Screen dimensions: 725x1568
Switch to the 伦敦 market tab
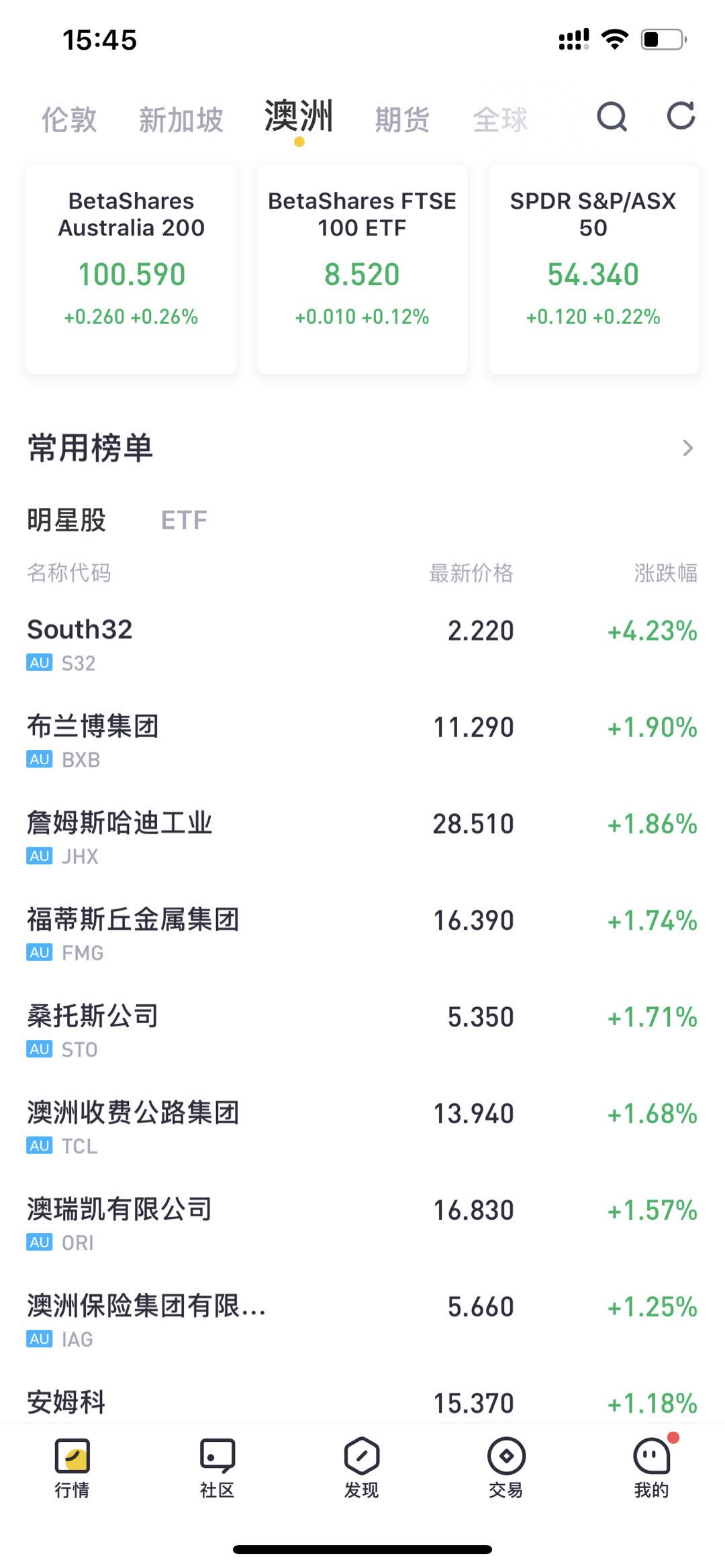click(x=69, y=120)
